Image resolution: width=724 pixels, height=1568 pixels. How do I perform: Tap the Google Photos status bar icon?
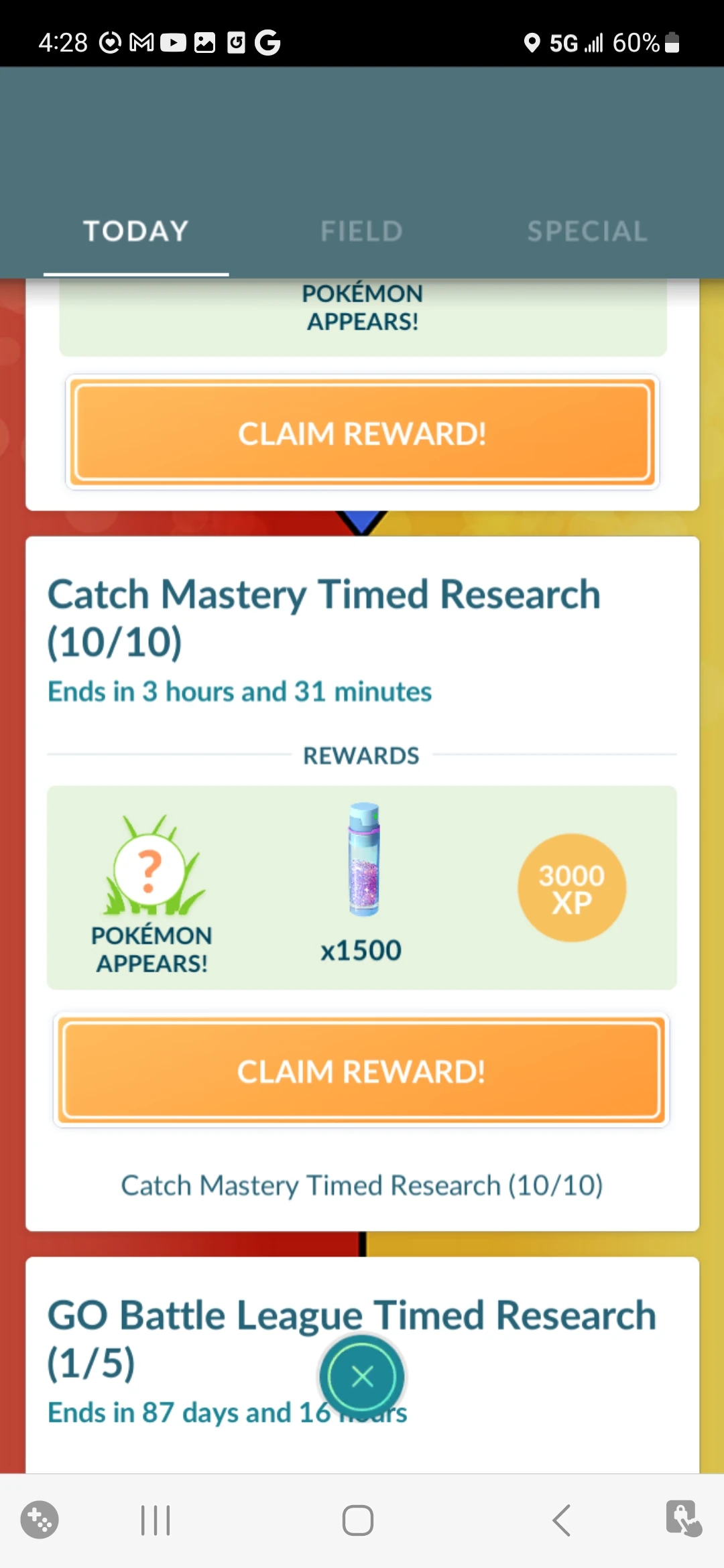pyautogui.click(x=205, y=42)
